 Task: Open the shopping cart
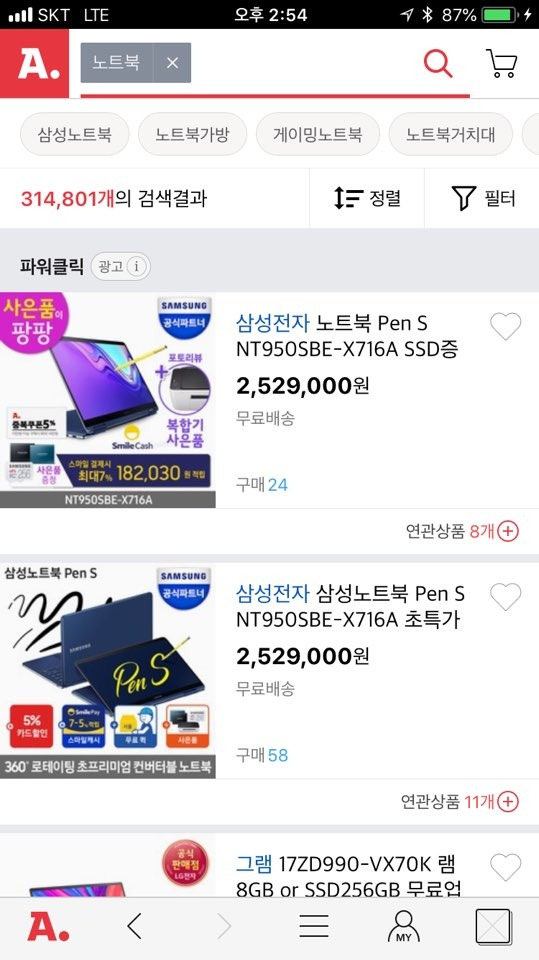(x=502, y=63)
